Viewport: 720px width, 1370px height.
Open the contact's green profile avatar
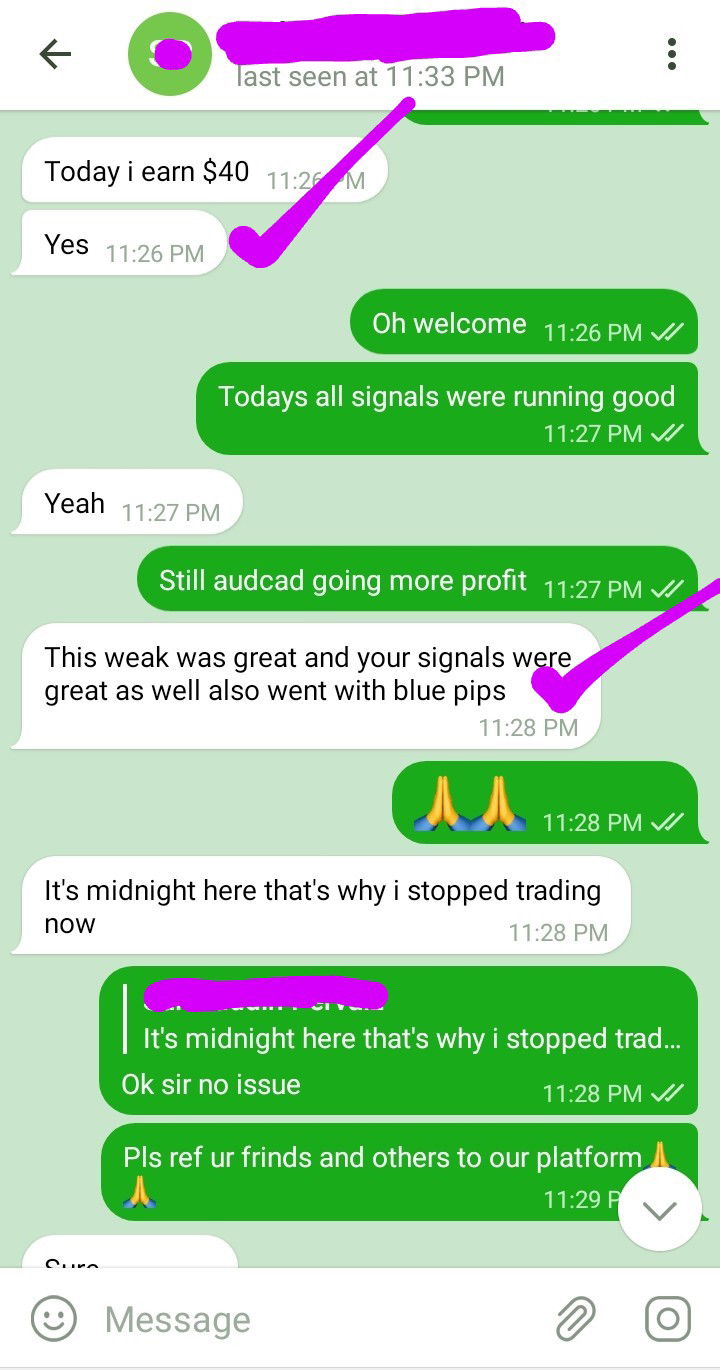169,54
